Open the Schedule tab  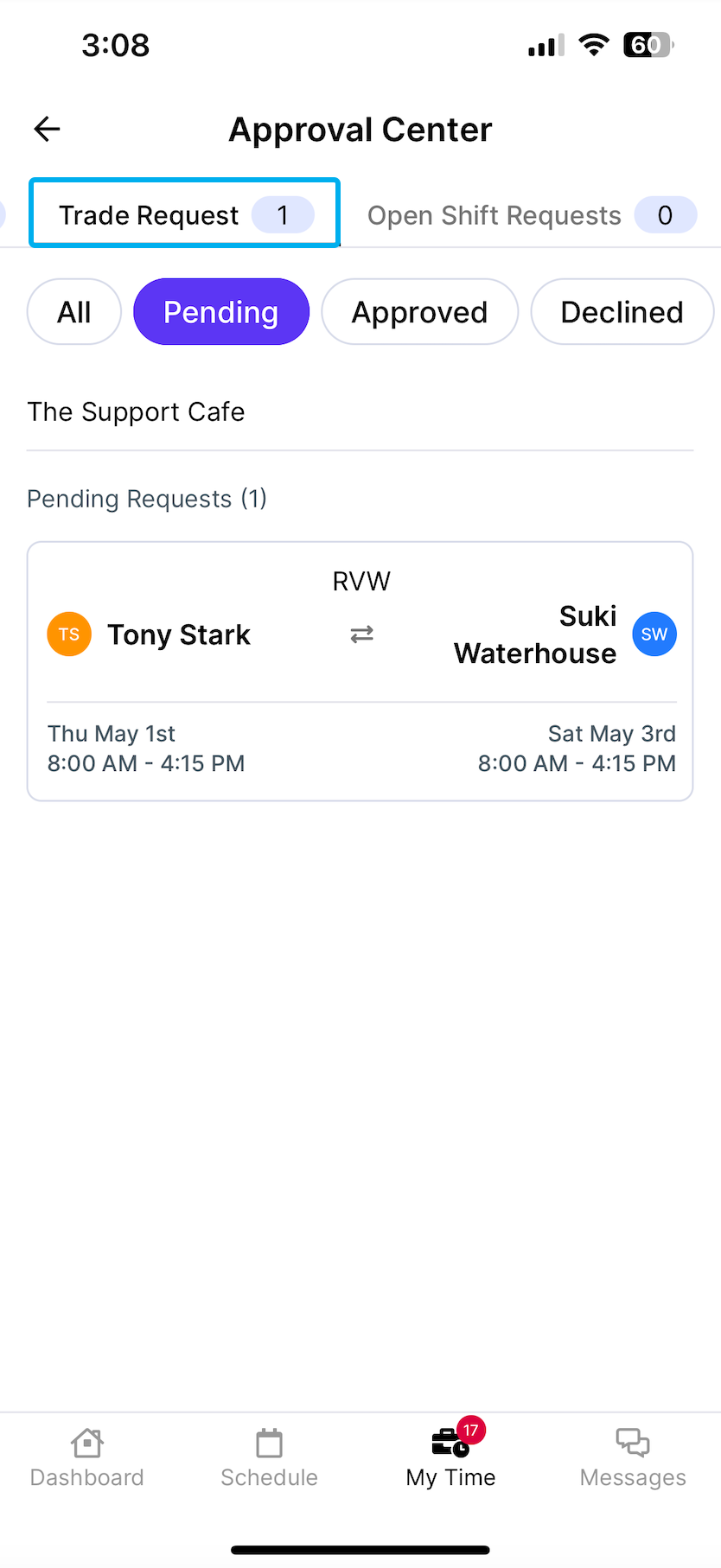point(269,1458)
